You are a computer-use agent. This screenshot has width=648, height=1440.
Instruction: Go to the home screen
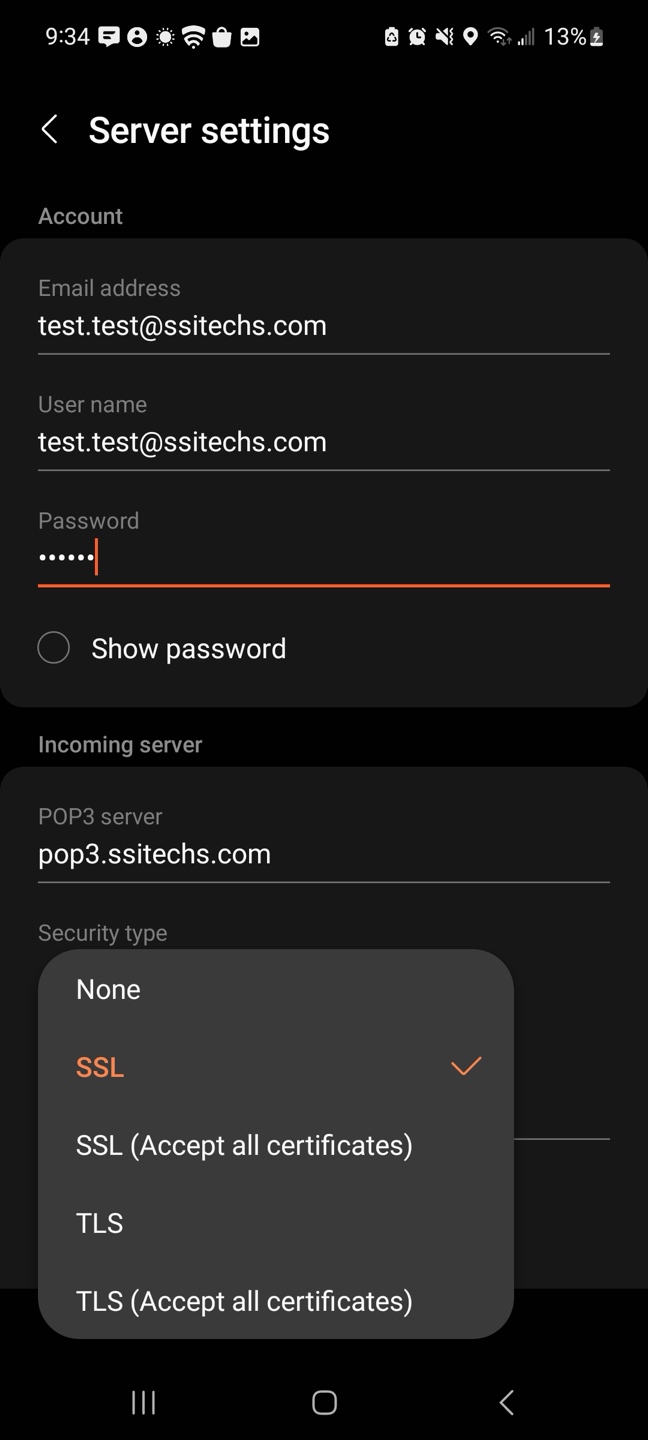[324, 1402]
